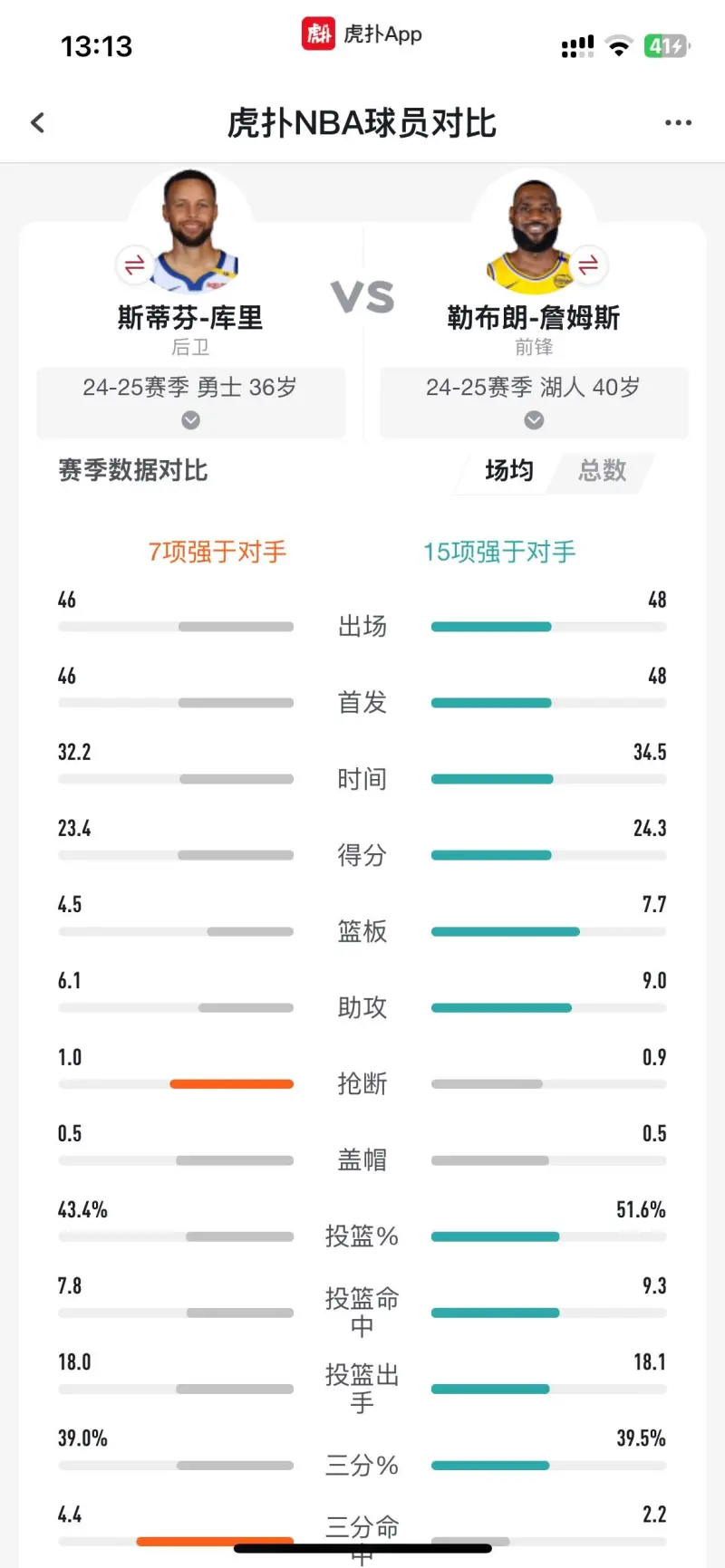Screen dimensions: 725x1568
Task: Go back from the player comparison page
Action: pyautogui.click(x=37, y=122)
